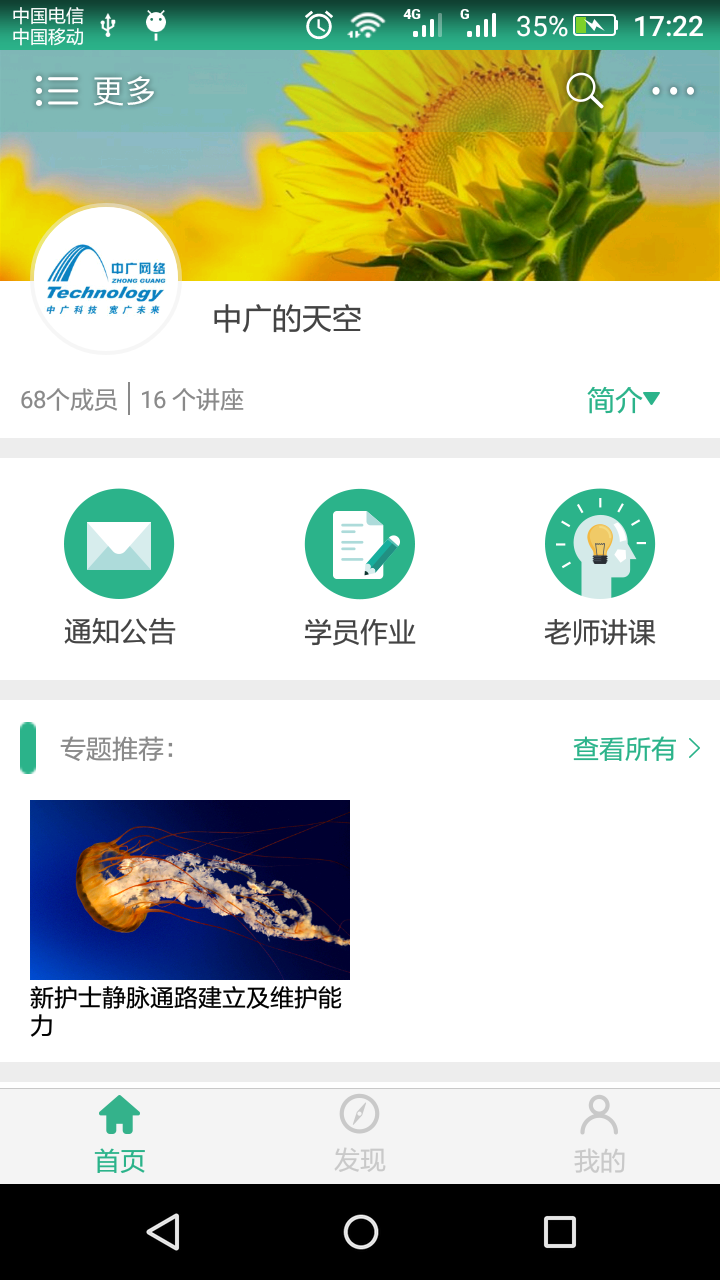Select the 首页 home tab
Viewport: 720px width, 1280px height.
click(x=119, y=1135)
